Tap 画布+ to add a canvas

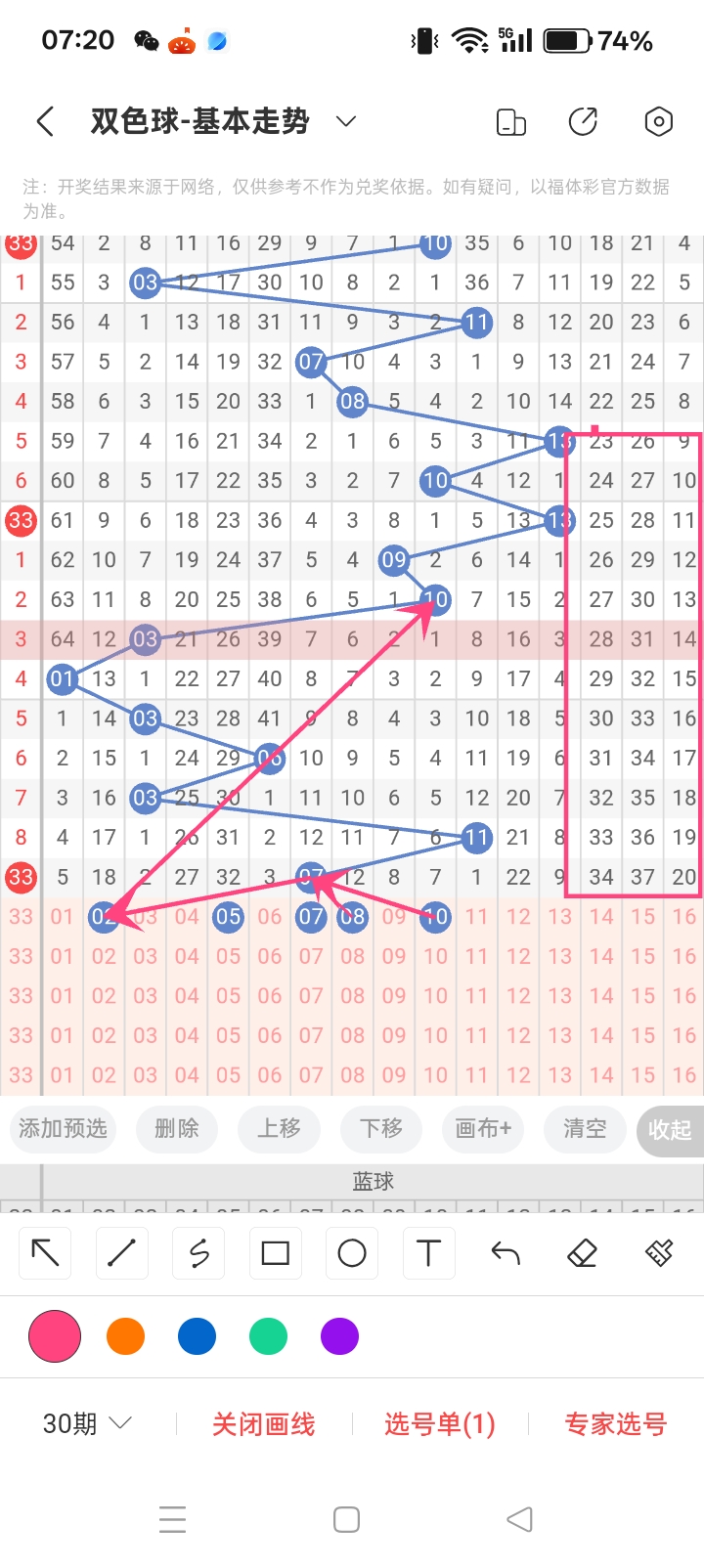click(483, 1129)
